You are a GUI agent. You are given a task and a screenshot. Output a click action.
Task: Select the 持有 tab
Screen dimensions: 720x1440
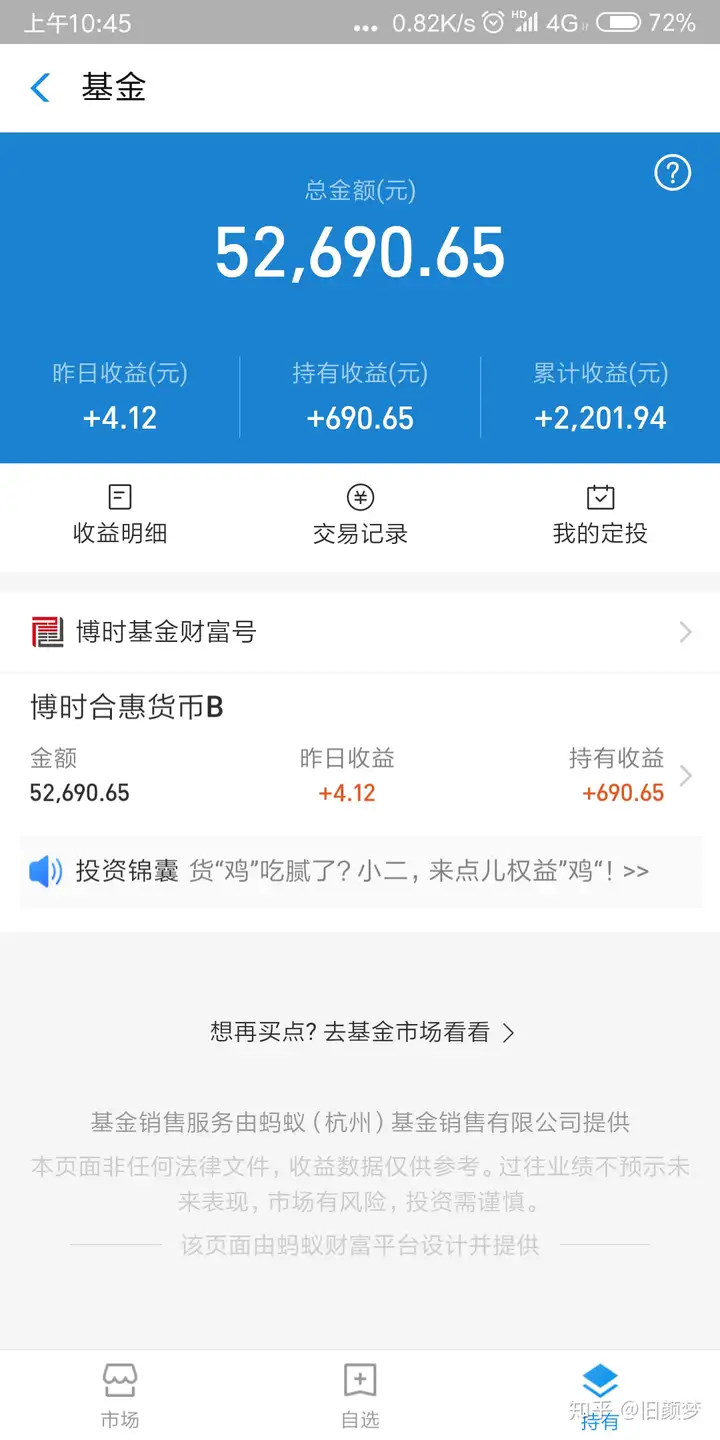click(600, 1396)
